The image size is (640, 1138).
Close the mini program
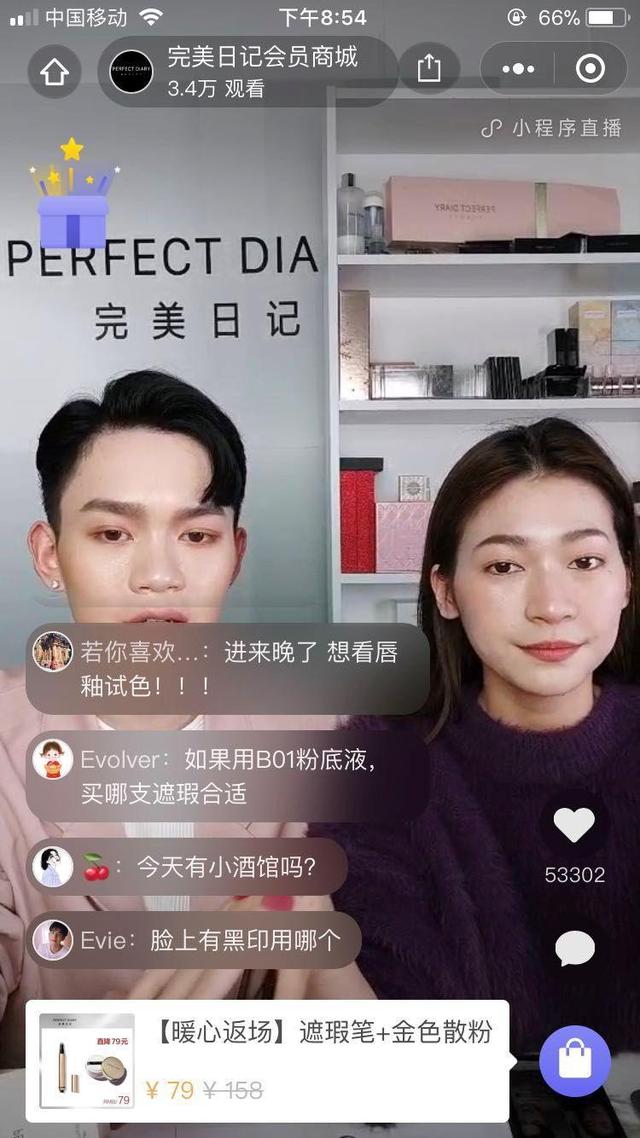point(590,69)
